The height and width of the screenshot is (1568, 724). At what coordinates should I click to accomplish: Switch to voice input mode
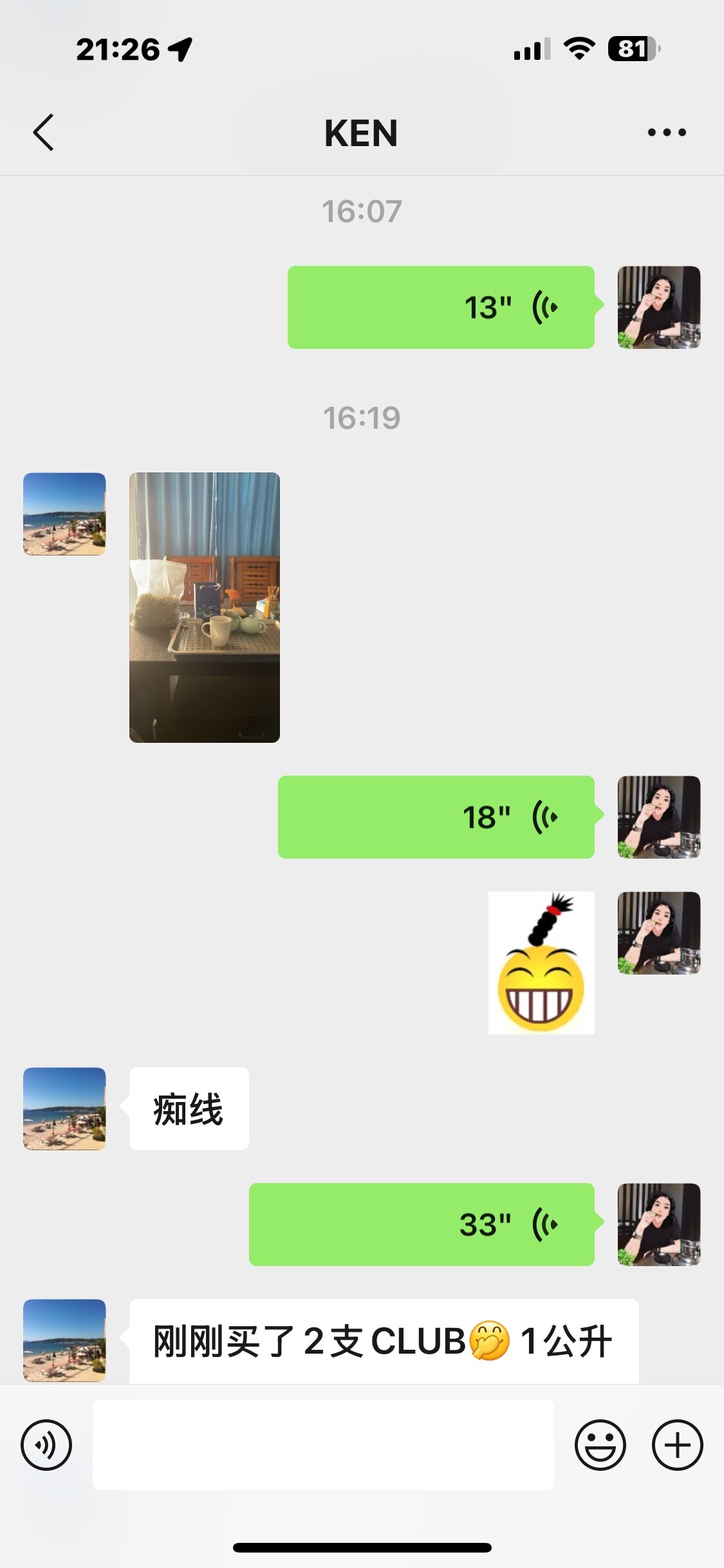[46, 1445]
